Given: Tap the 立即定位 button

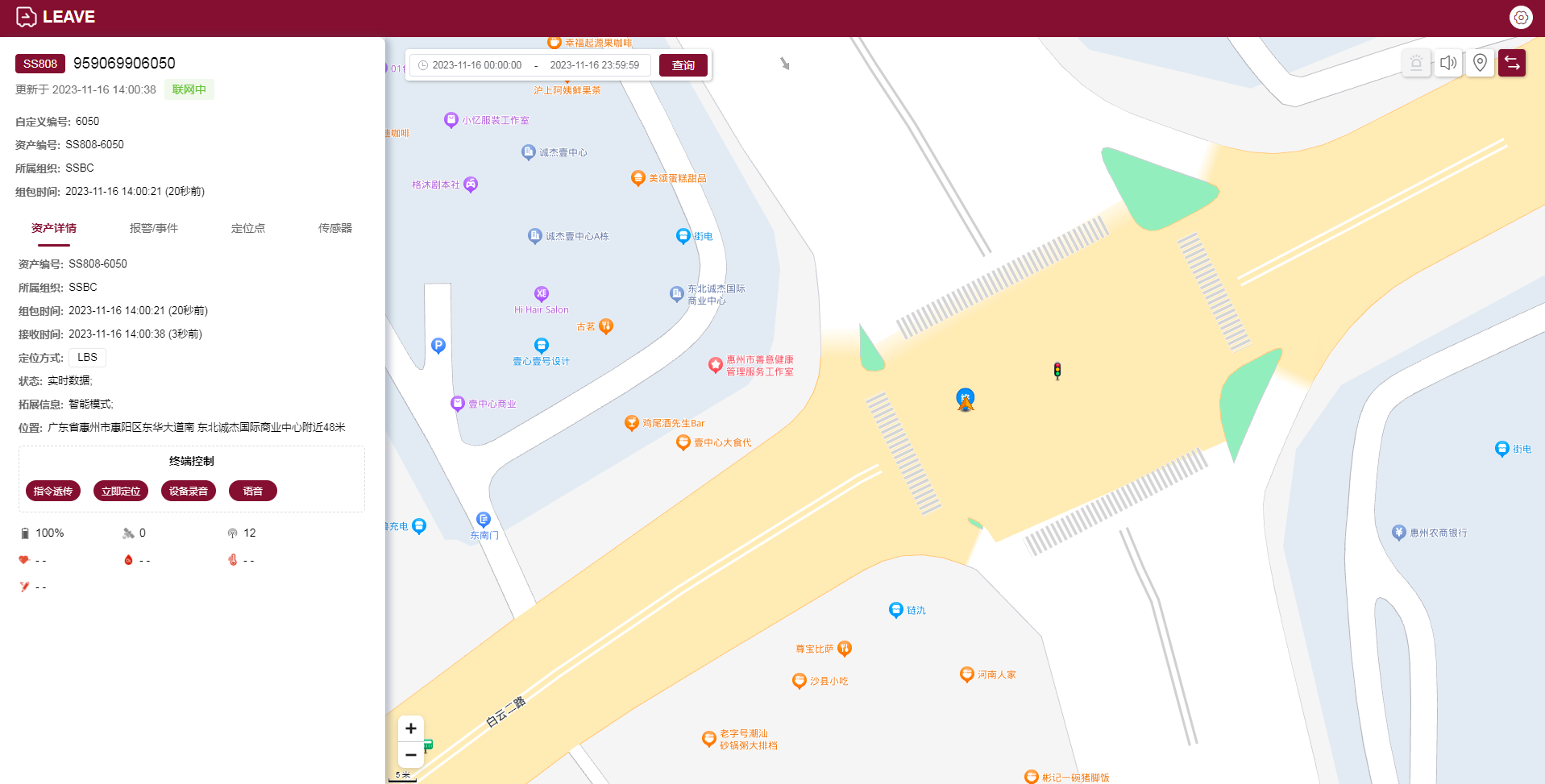Looking at the screenshot, I should (121, 491).
